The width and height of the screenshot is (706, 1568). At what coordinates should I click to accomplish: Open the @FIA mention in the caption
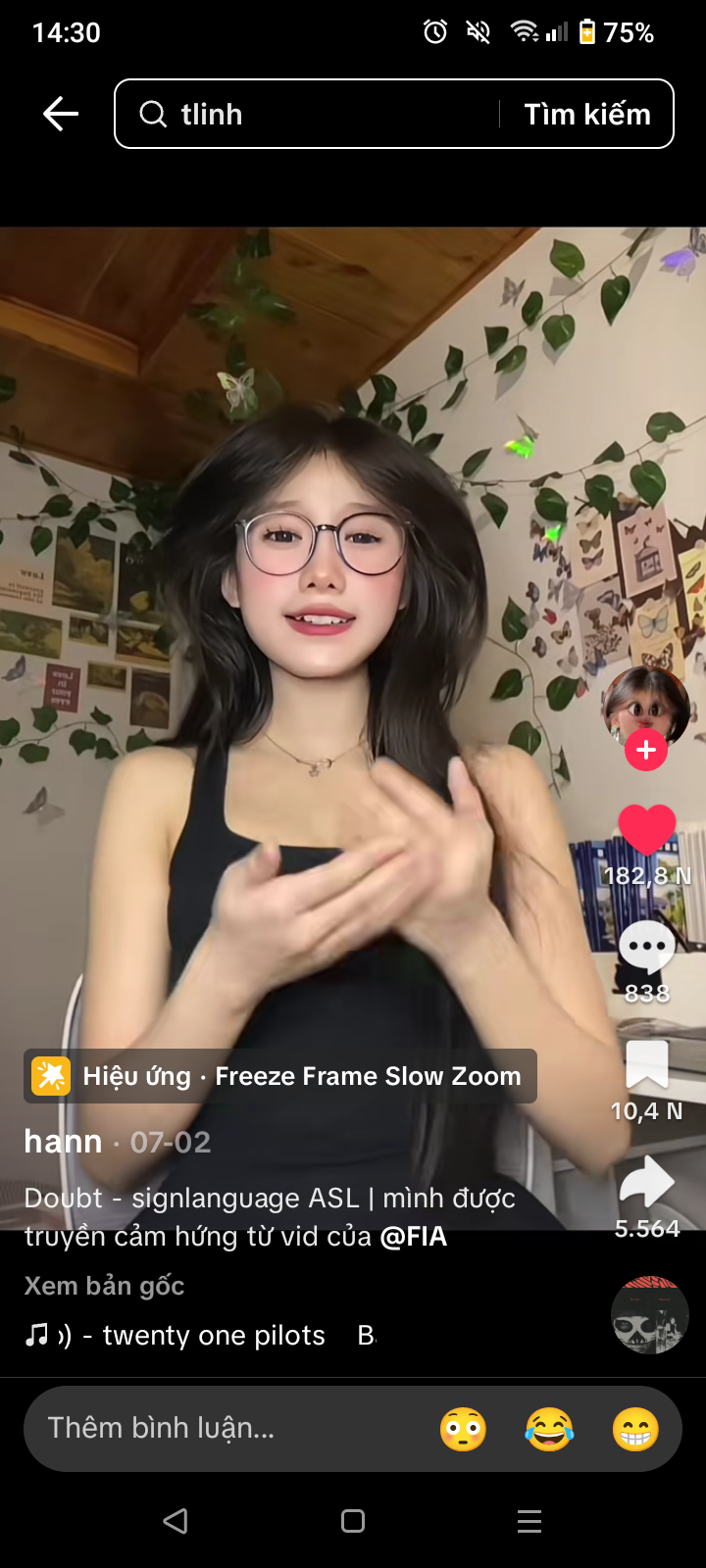[413, 1237]
